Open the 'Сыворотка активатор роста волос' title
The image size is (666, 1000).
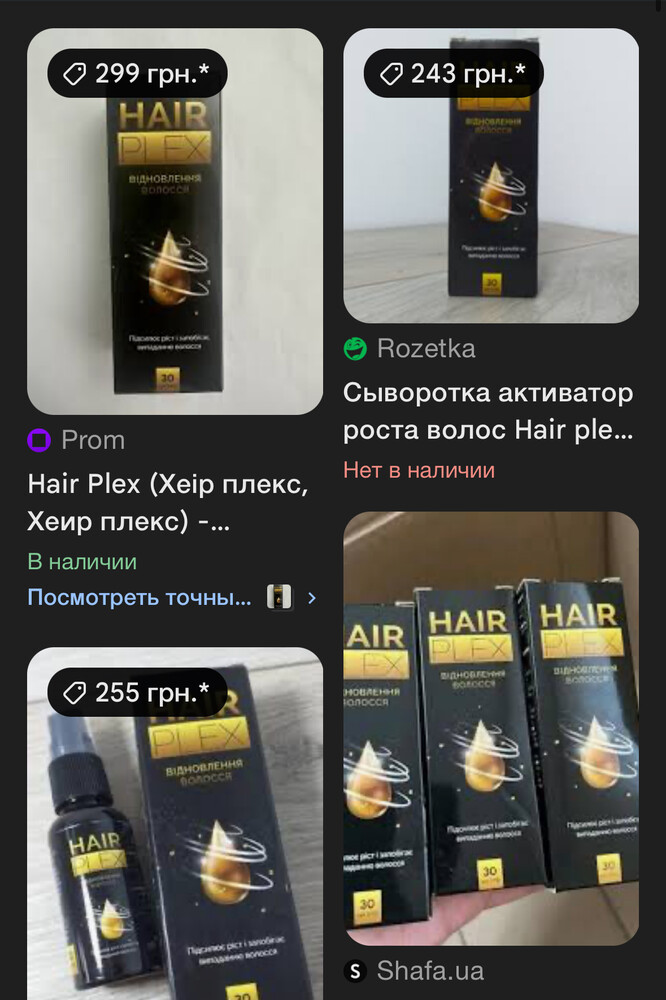488,412
